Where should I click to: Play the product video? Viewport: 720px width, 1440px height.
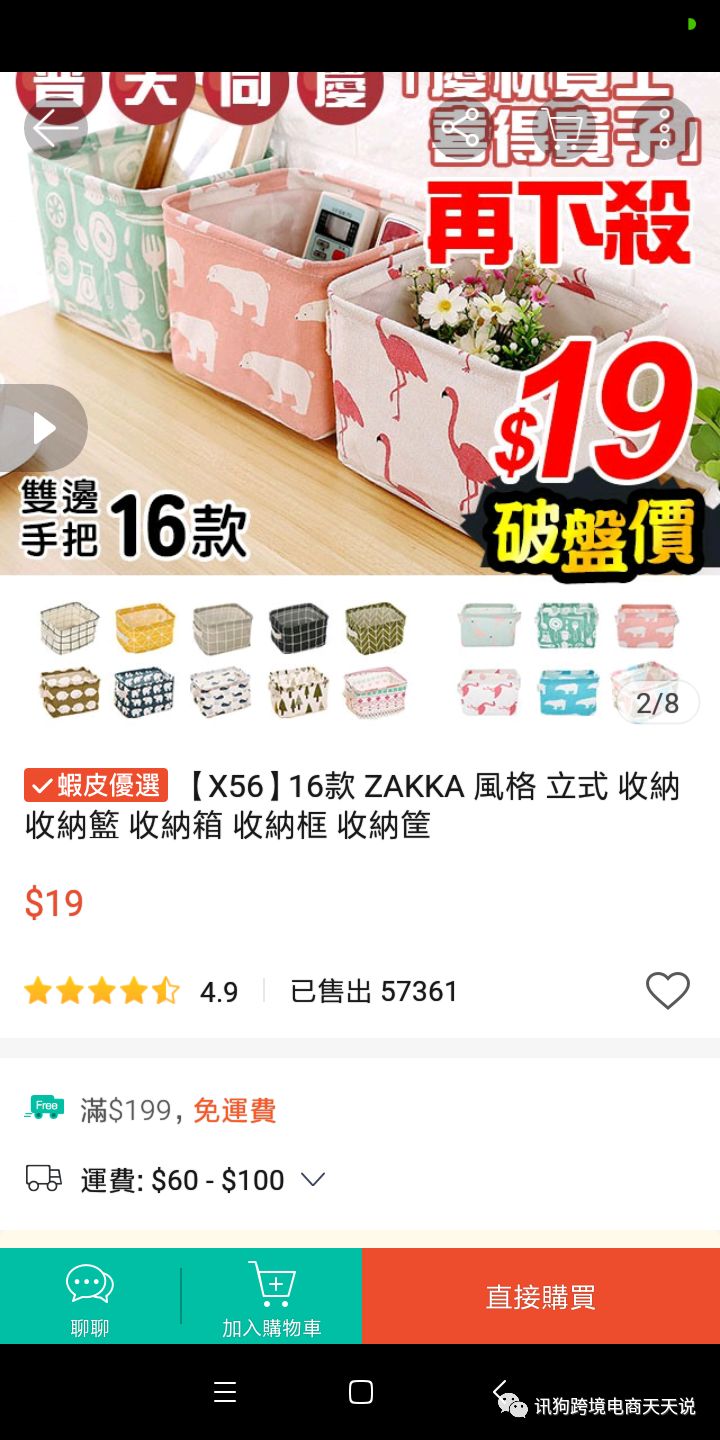pyautogui.click(x=44, y=428)
